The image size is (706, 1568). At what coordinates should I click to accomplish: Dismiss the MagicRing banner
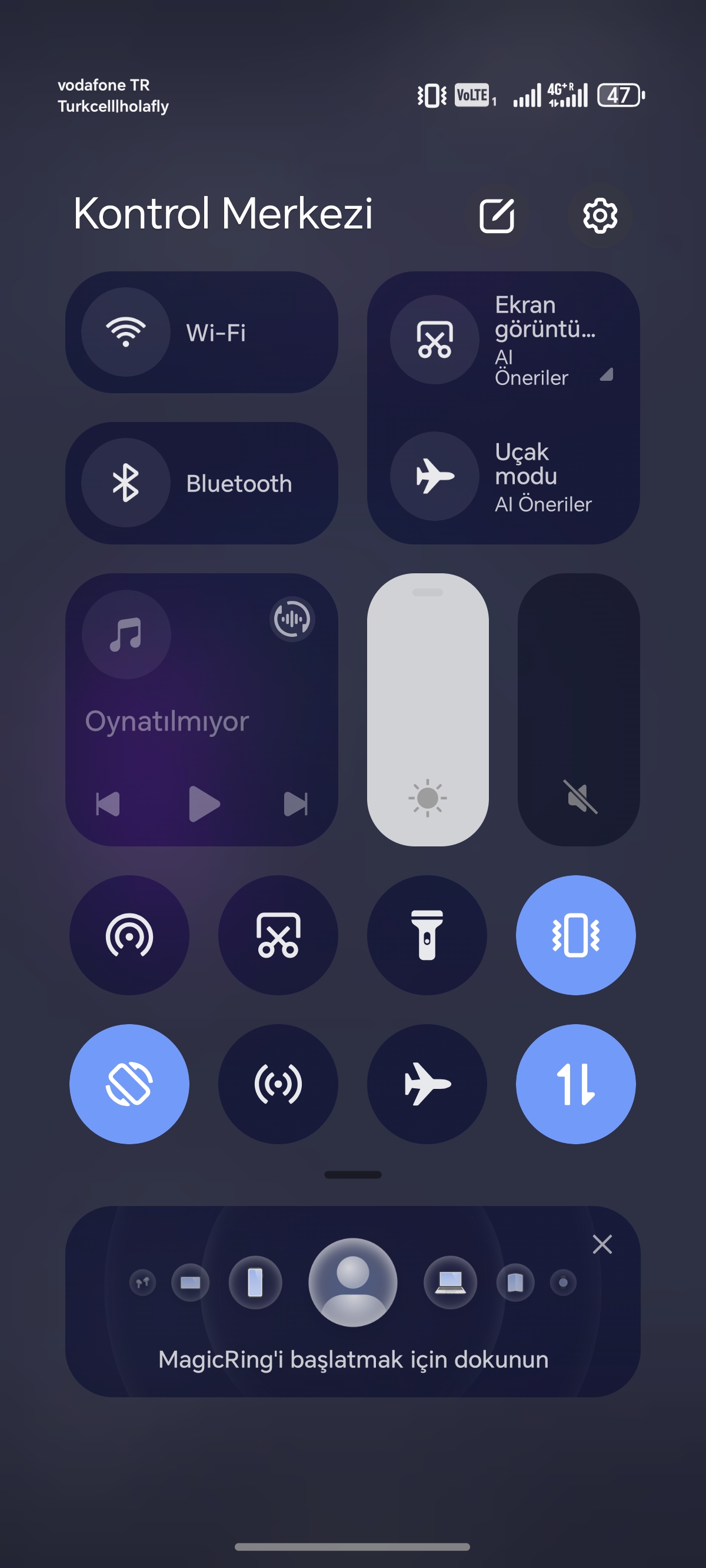pyautogui.click(x=602, y=1244)
